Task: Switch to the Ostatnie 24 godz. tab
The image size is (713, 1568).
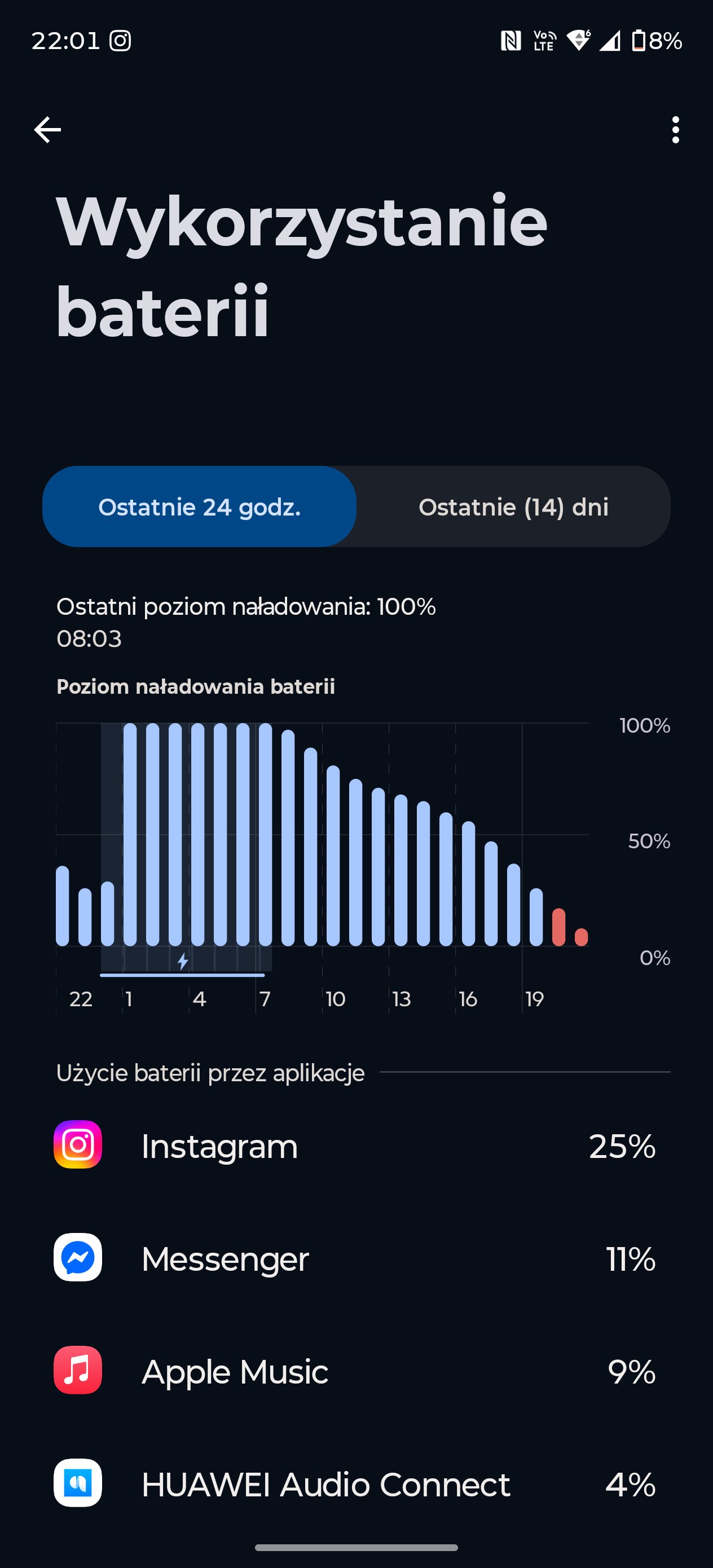Action: [x=199, y=506]
